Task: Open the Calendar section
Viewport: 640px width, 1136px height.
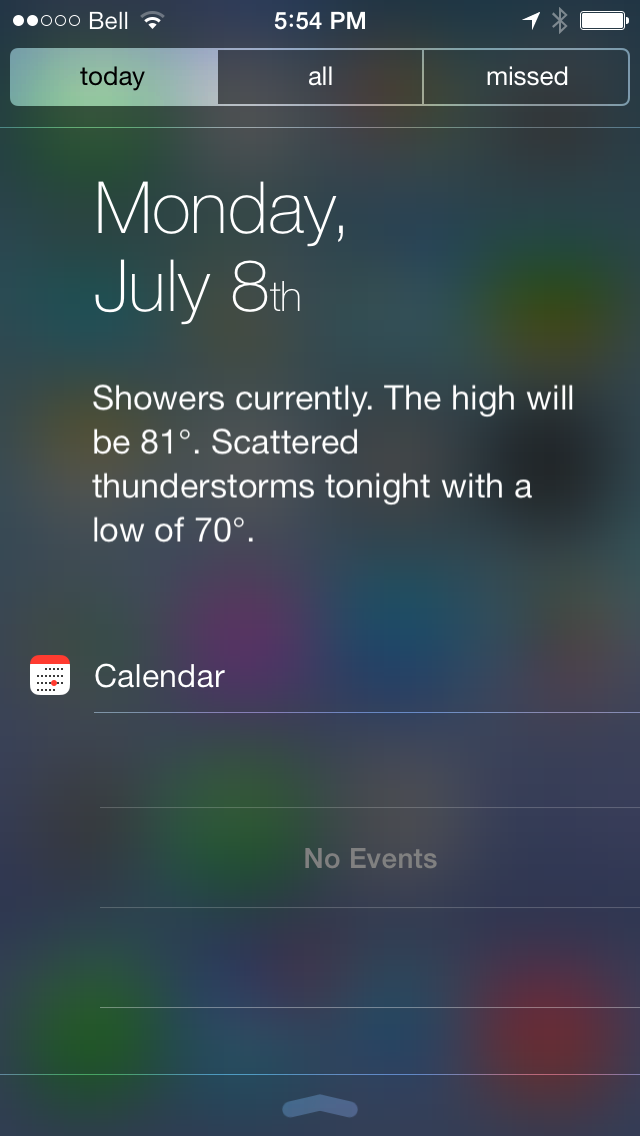Action: pos(159,676)
